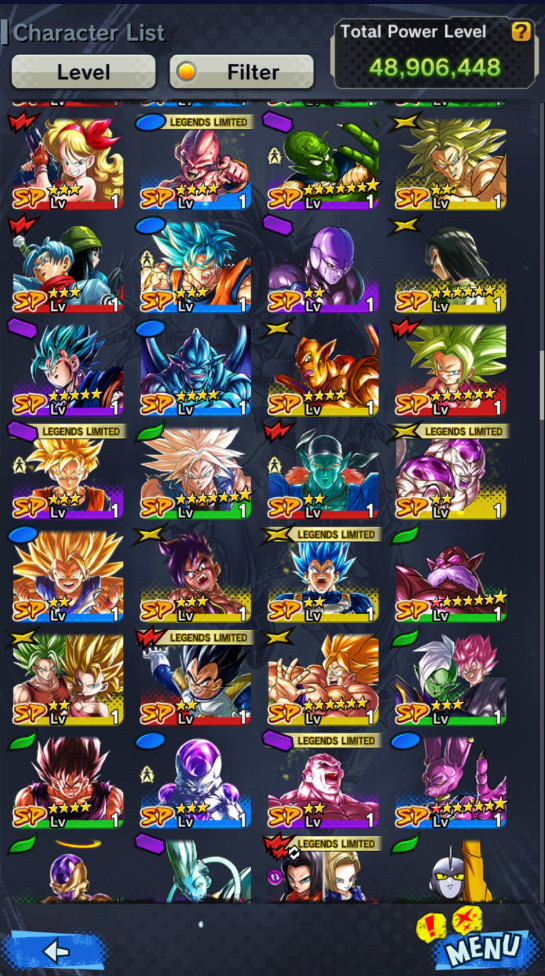Screen dimensions: 545x976
Task: Open purple Hit character card
Action: tap(323, 266)
